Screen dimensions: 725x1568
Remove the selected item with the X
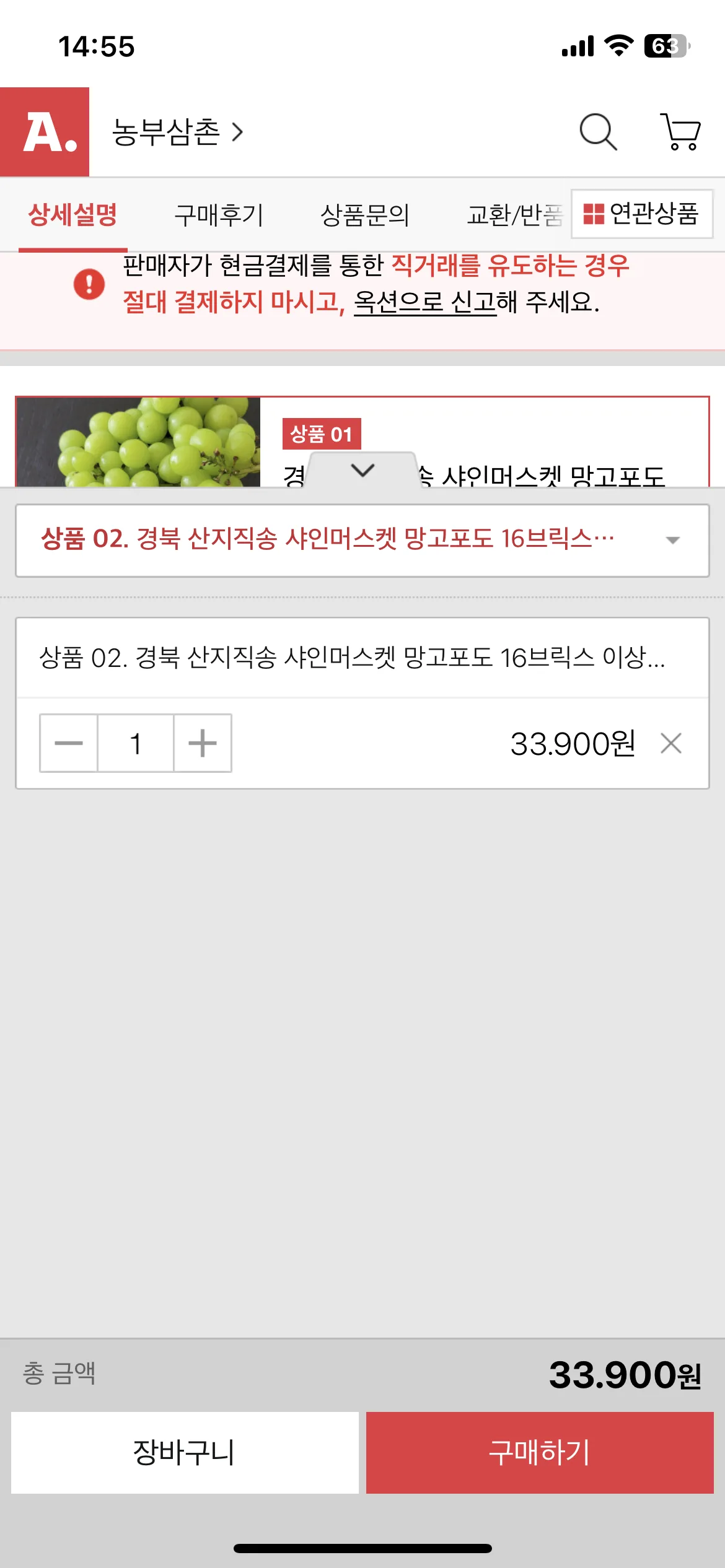click(x=671, y=745)
